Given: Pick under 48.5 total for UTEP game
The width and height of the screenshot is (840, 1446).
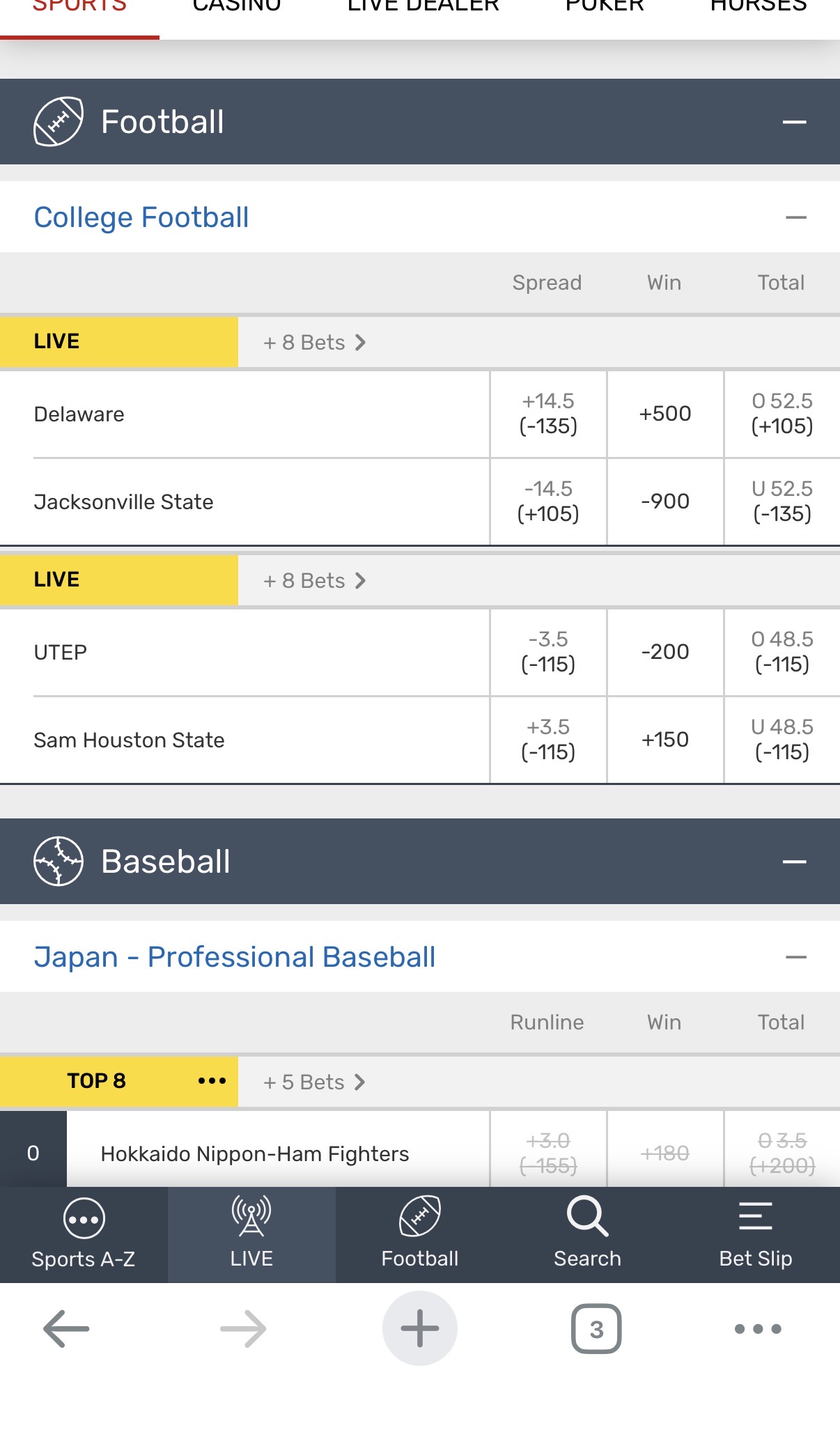Looking at the screenshot, I should point(781,740).
